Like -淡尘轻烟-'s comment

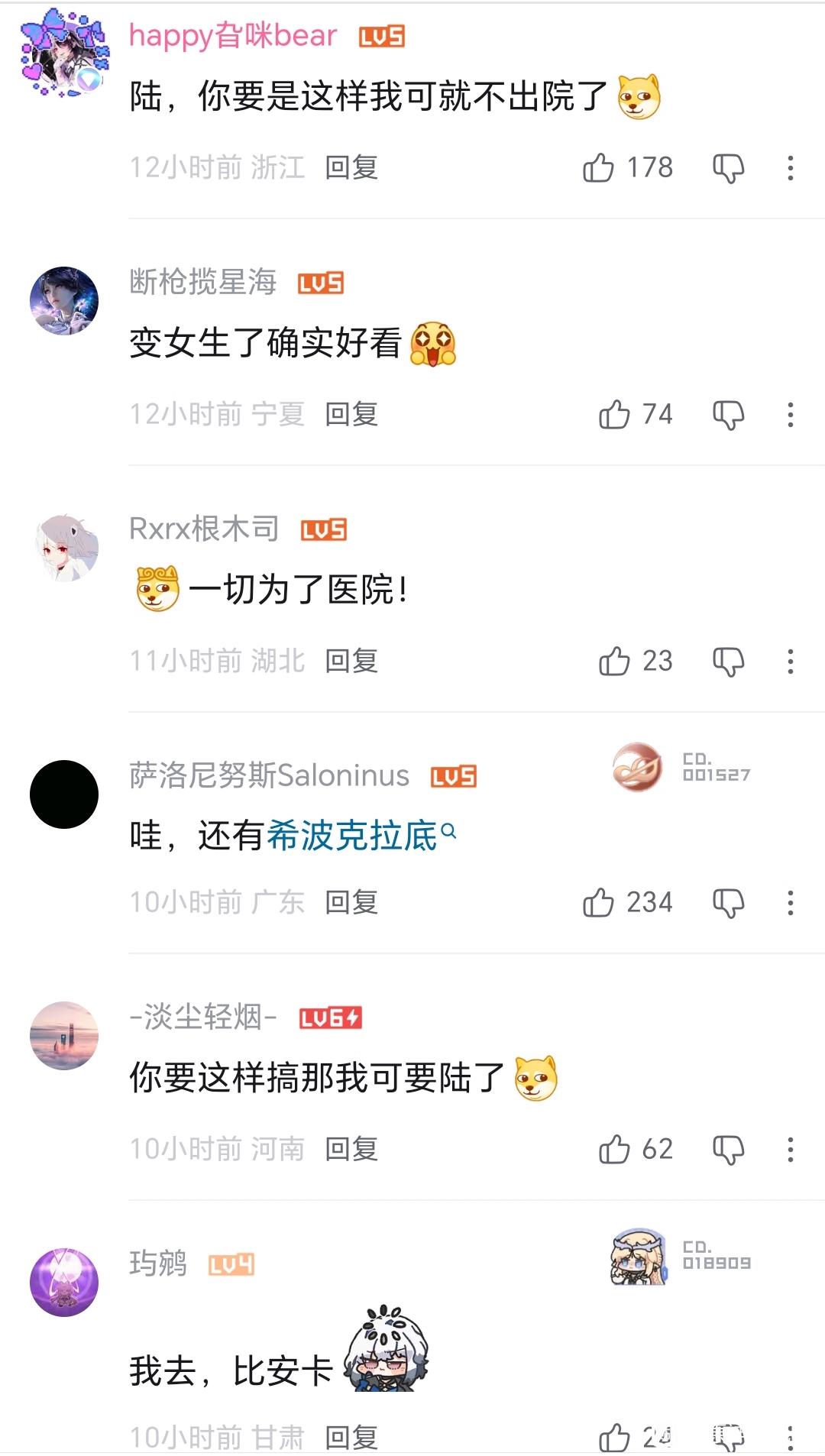click(x=615, y=1150)
